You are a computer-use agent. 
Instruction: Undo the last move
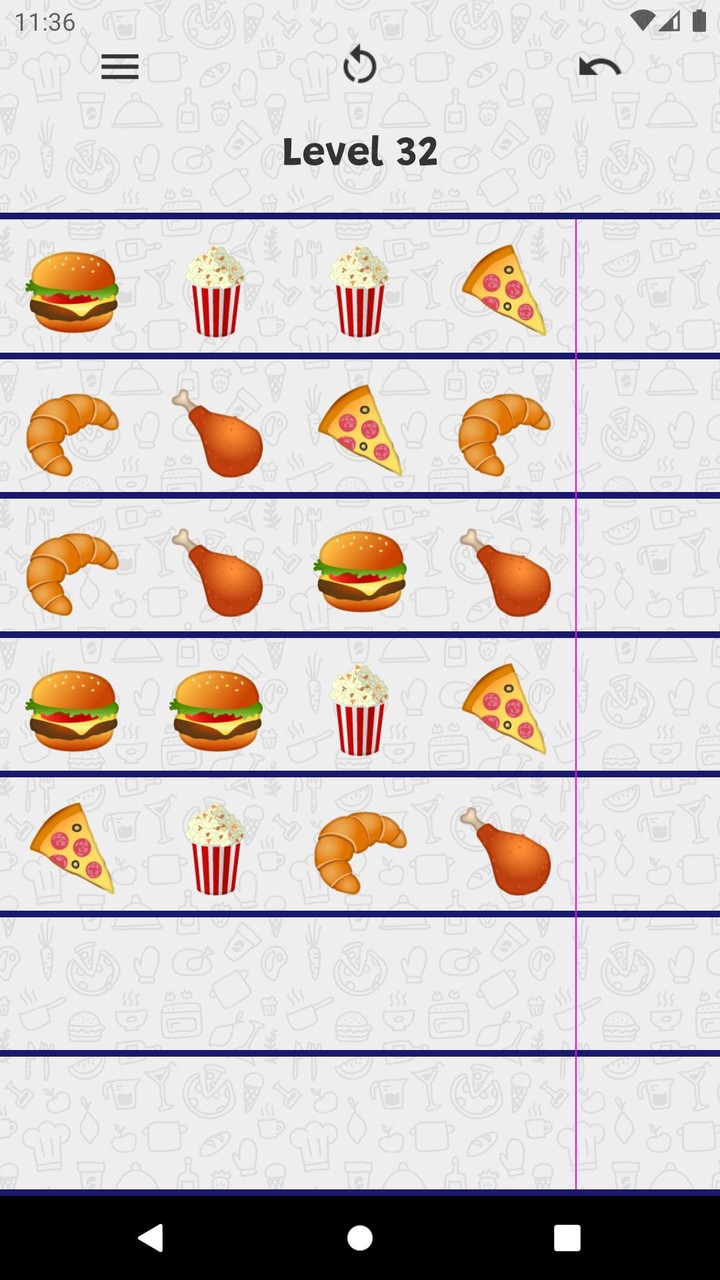point(600,67)
